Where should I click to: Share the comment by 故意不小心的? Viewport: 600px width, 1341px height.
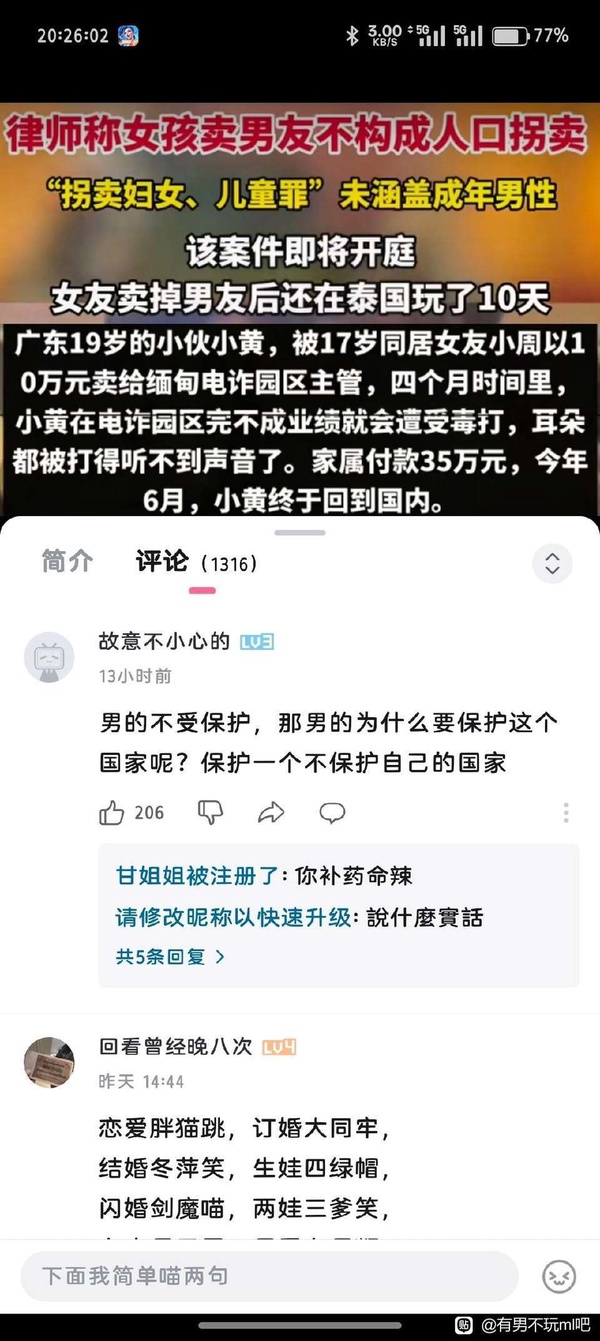click(271, 813)
